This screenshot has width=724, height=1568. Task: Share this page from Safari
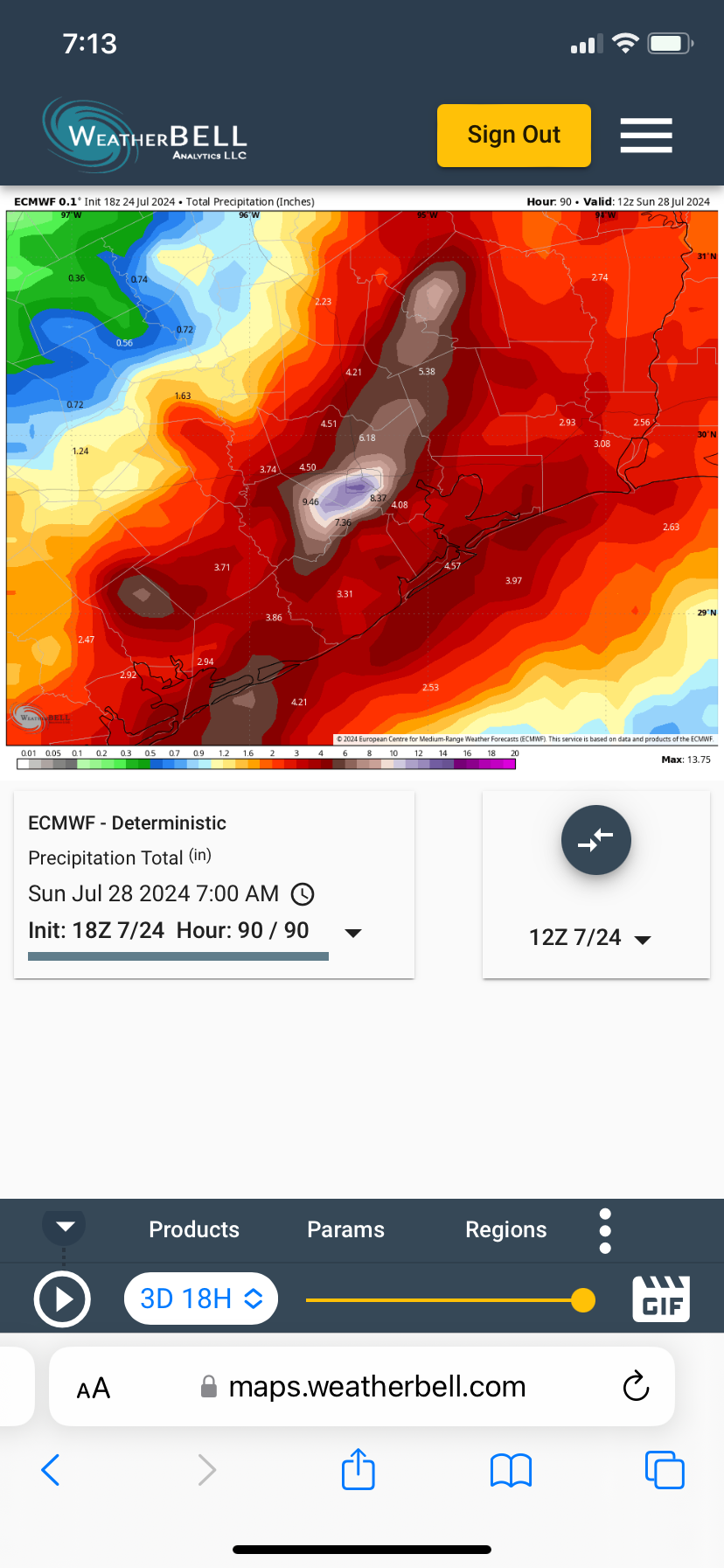click(x=358, y=1469)
